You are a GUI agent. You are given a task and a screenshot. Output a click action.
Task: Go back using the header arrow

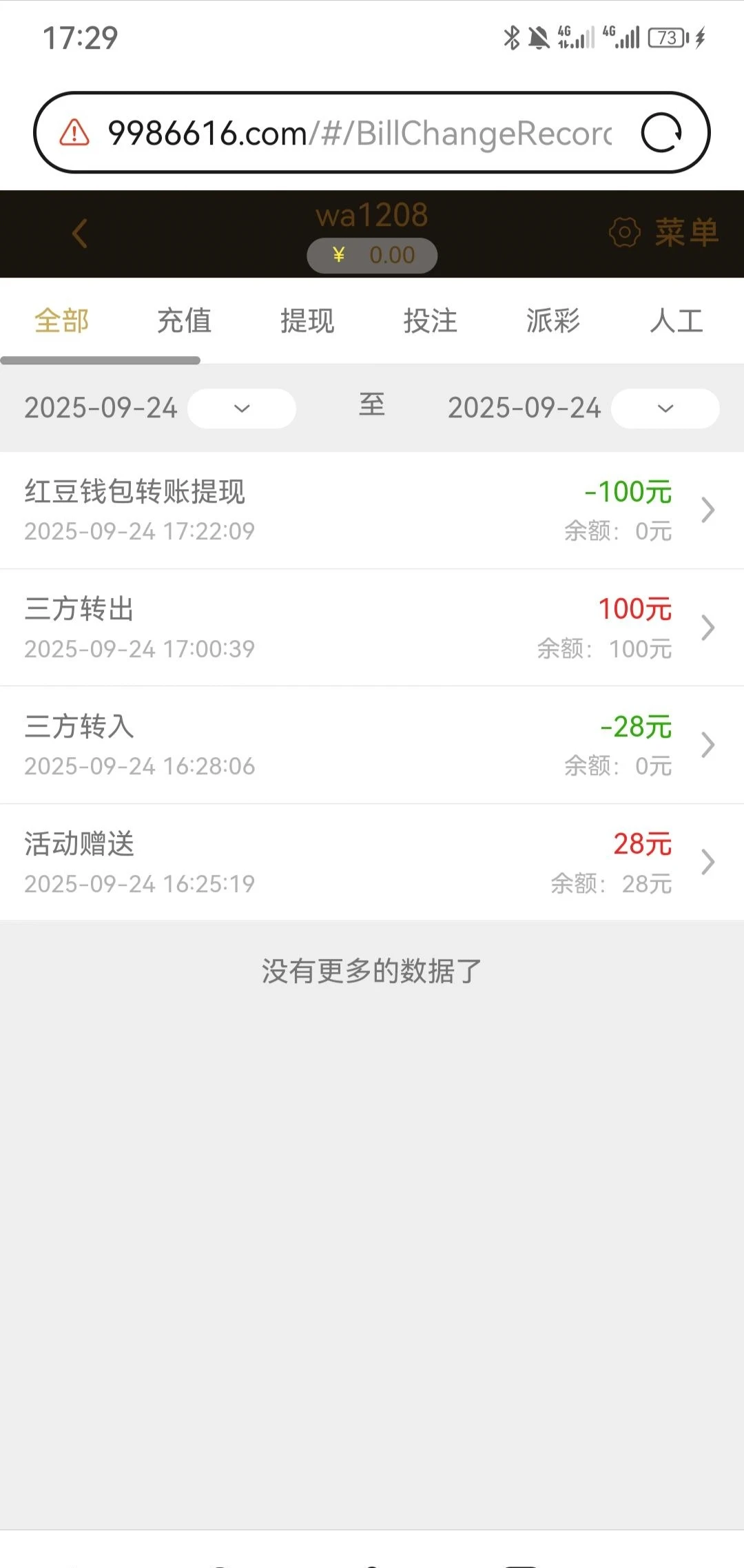coord(80,233)
